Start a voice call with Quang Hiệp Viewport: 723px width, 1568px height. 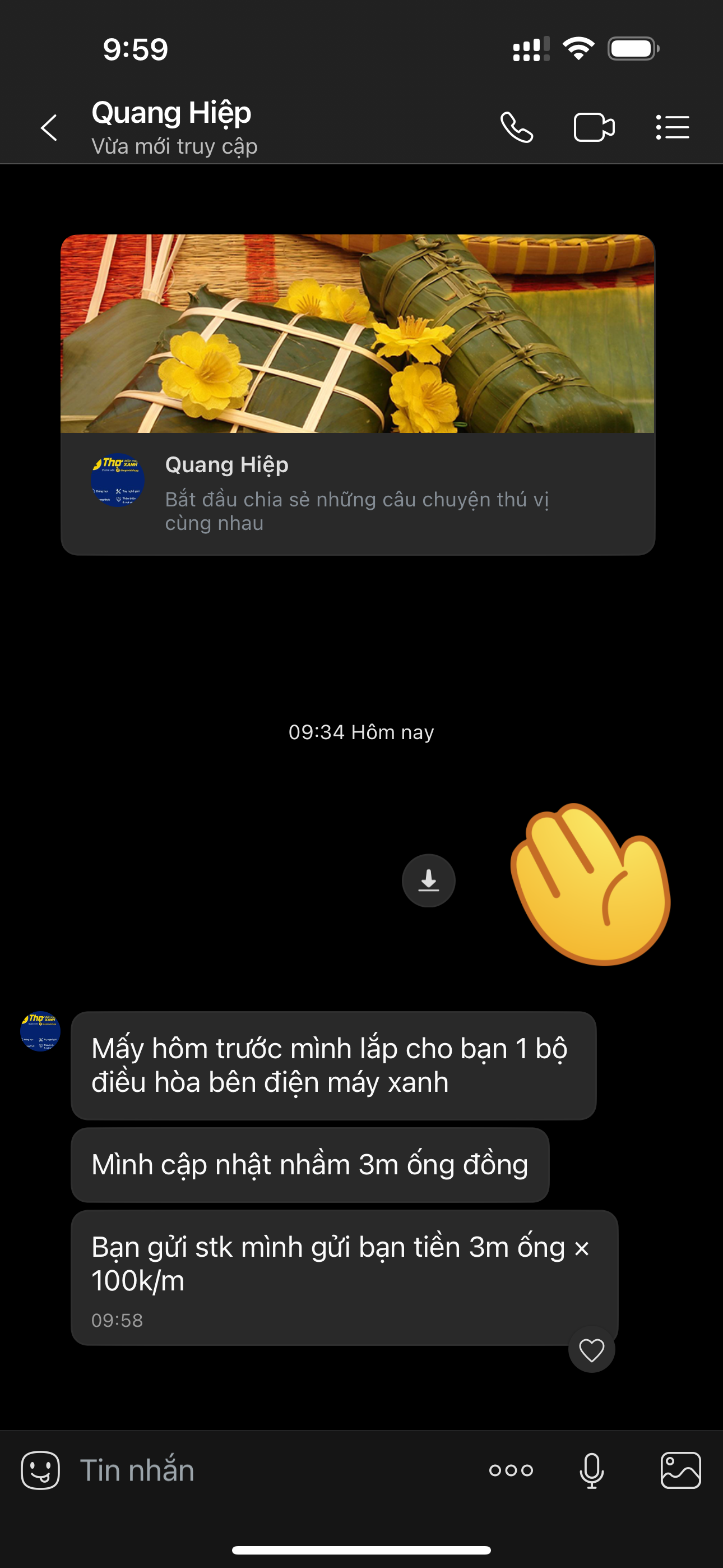[517, 128]
